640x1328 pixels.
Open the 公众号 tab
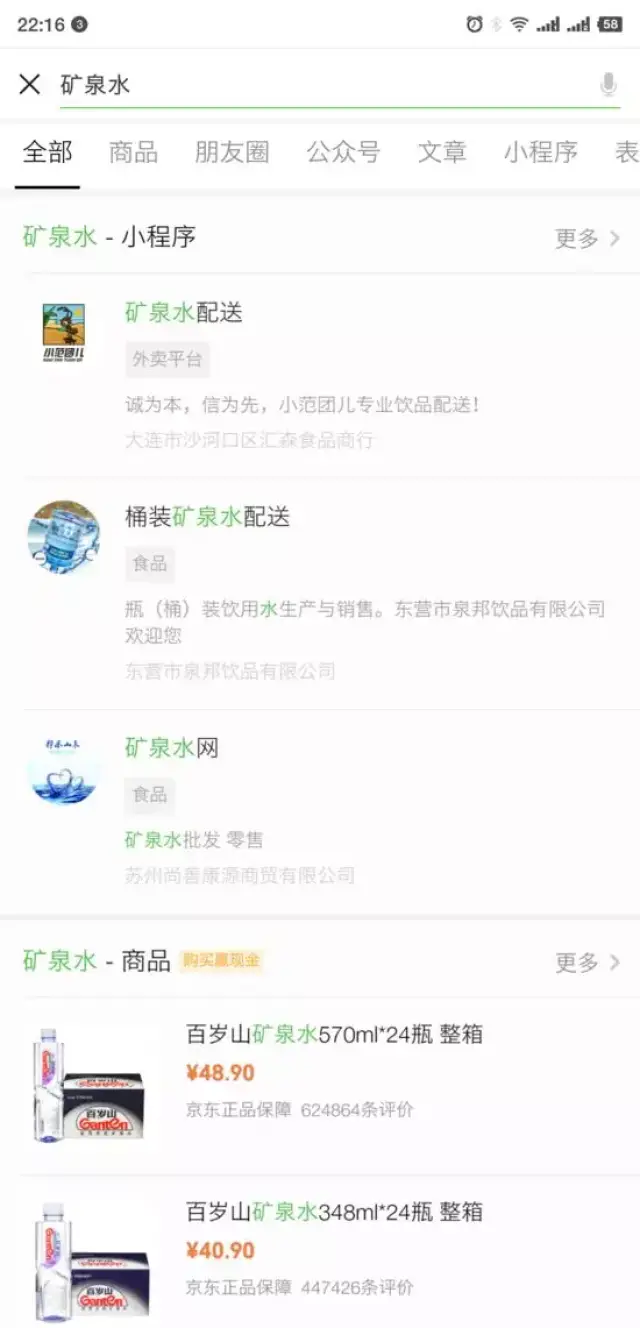pos(343,152)
